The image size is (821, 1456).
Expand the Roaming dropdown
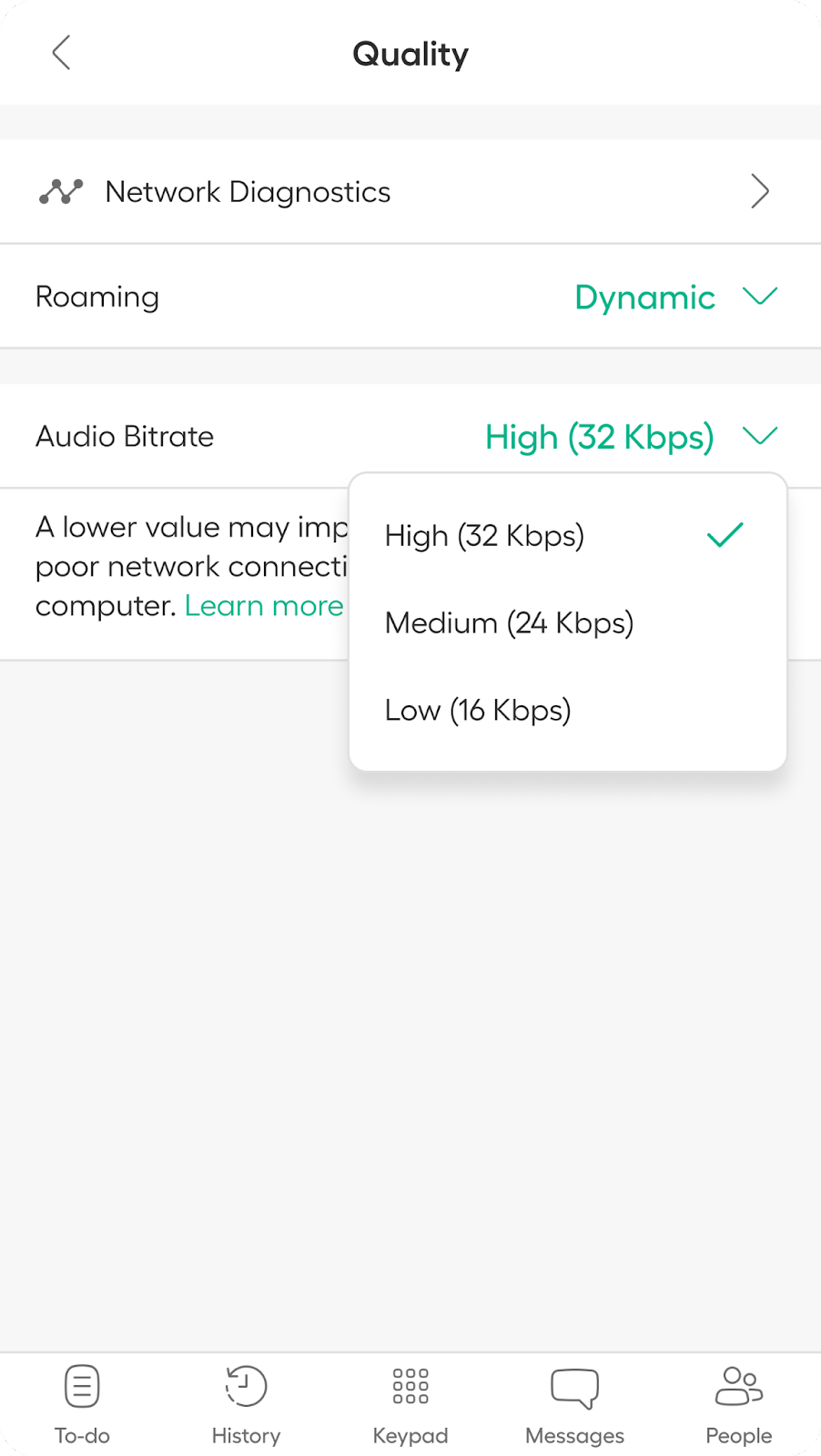pyautogui.click(x=676, y=297)
